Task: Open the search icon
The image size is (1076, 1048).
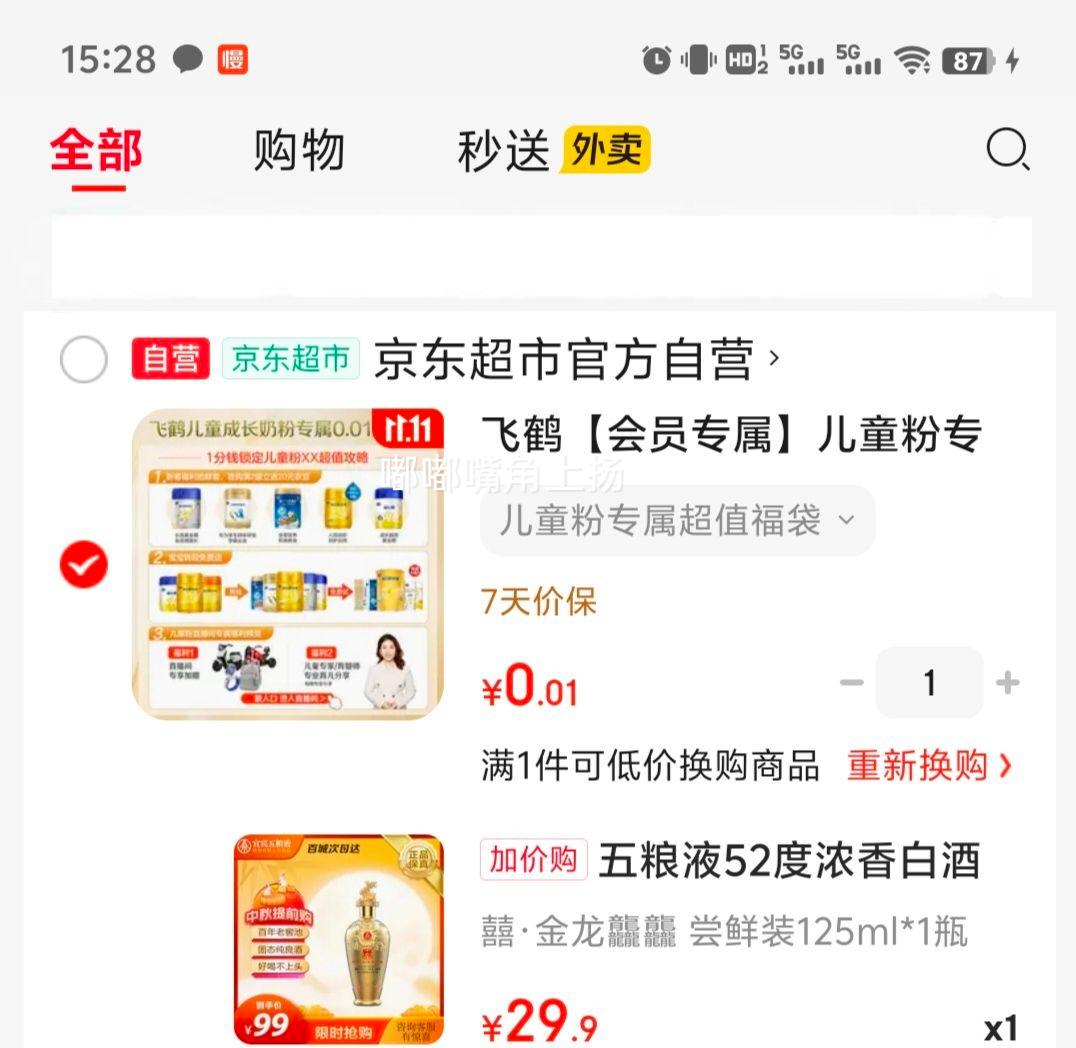Action: coord(1007,151)
